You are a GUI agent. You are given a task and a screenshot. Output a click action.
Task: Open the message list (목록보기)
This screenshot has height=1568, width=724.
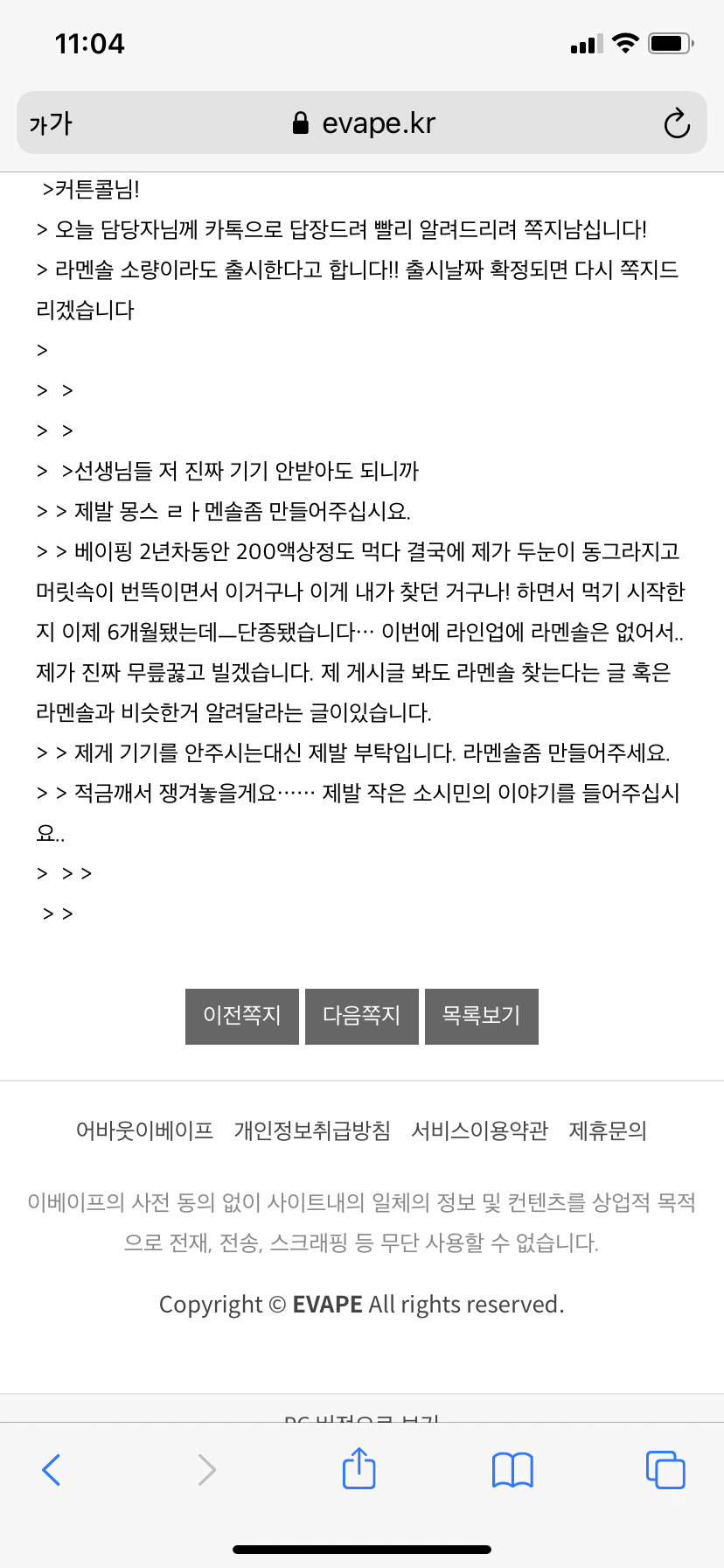[482, 1016]
